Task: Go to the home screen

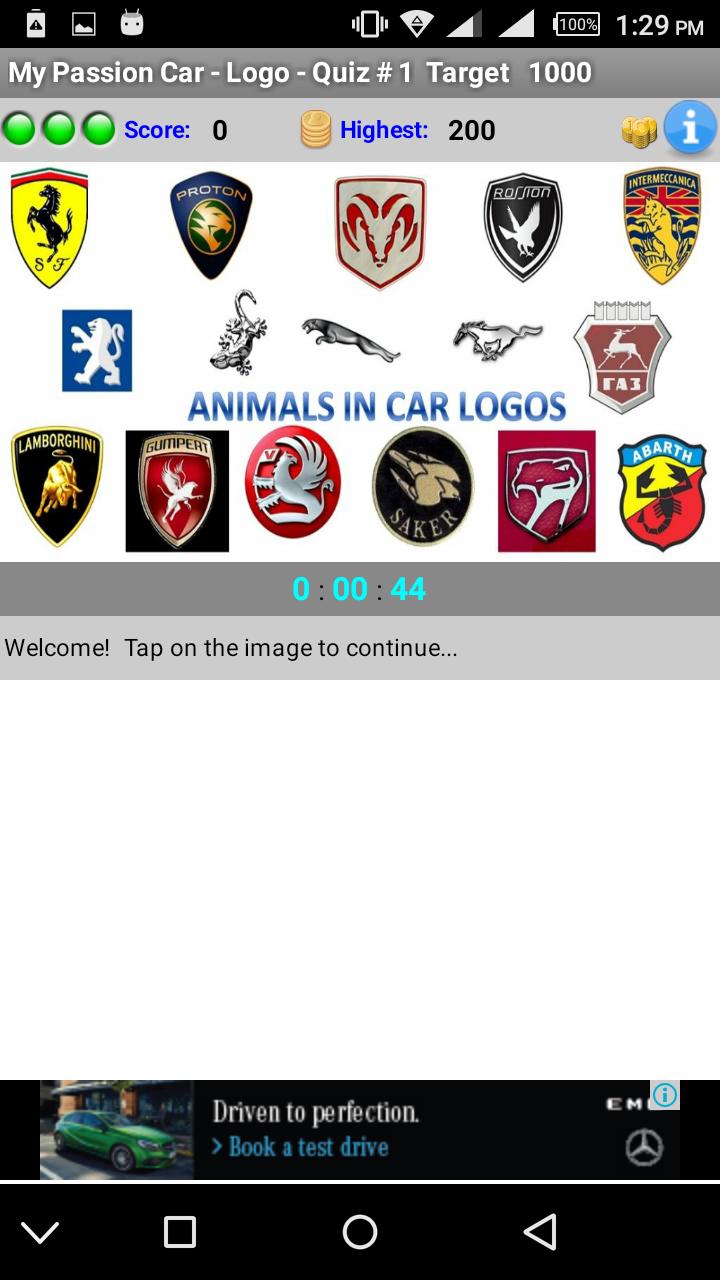Action: [x=360, y=1232]
